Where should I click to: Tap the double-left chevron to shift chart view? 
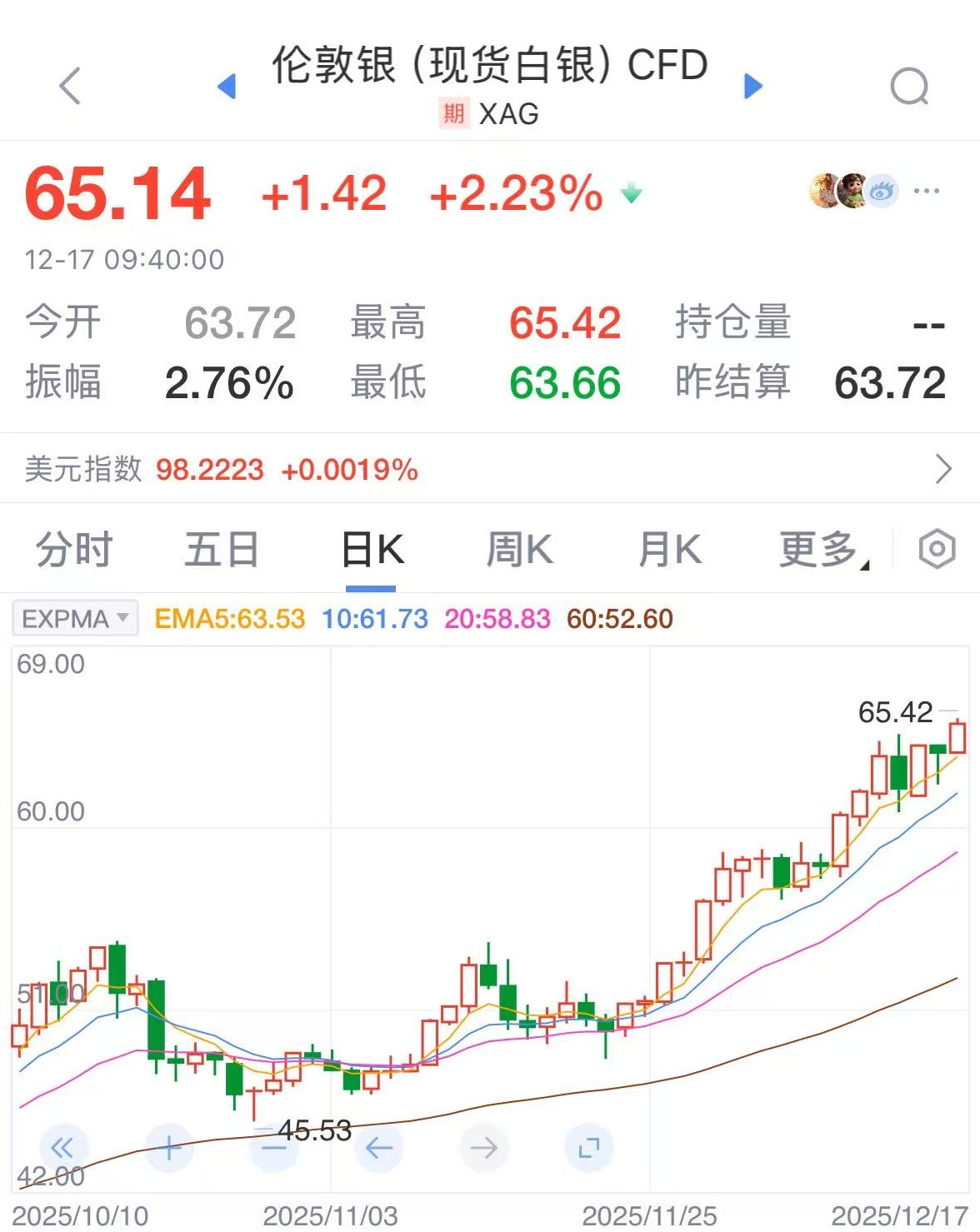(63, 1147)
